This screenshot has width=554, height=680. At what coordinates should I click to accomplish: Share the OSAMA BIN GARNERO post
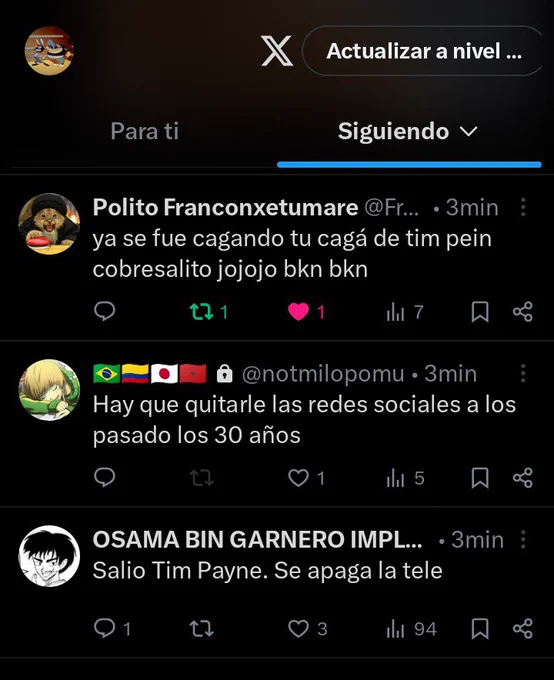click(x=523, y=629)
